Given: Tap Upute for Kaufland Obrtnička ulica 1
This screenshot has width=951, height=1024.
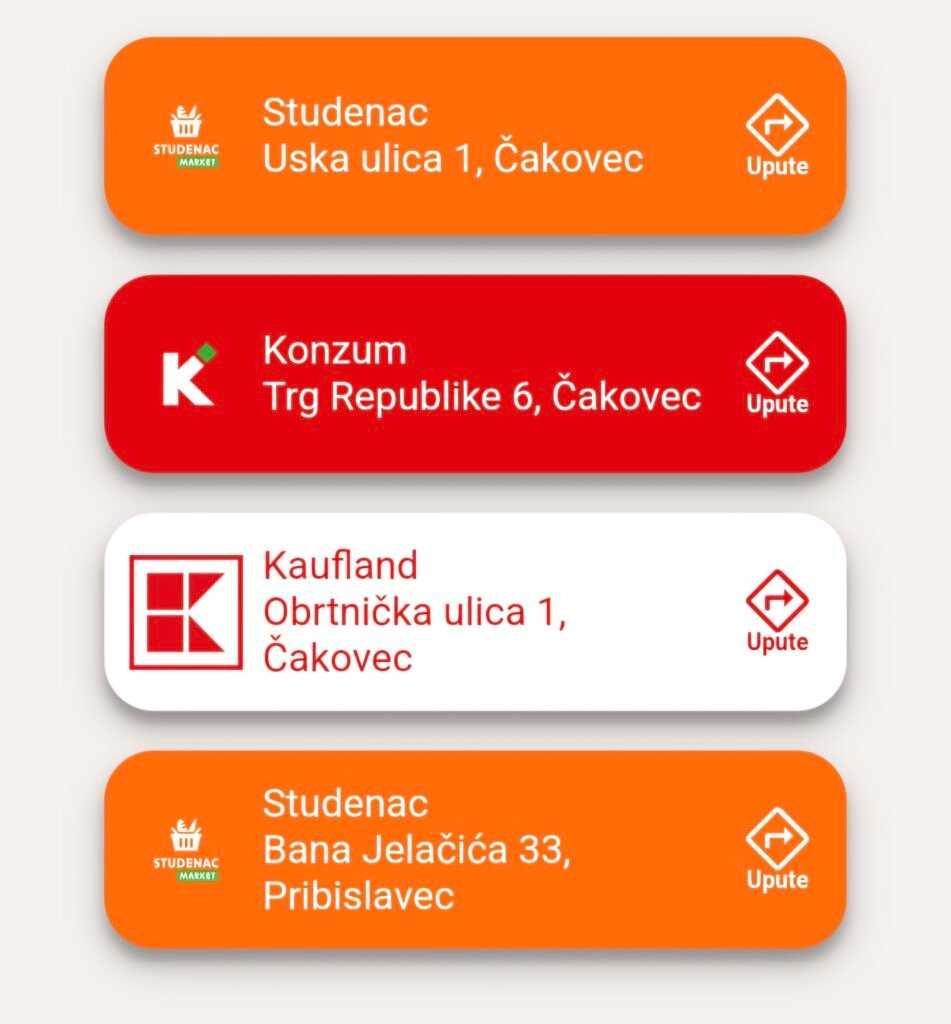Looking at the screenshot, I should [x=777, y=612].
